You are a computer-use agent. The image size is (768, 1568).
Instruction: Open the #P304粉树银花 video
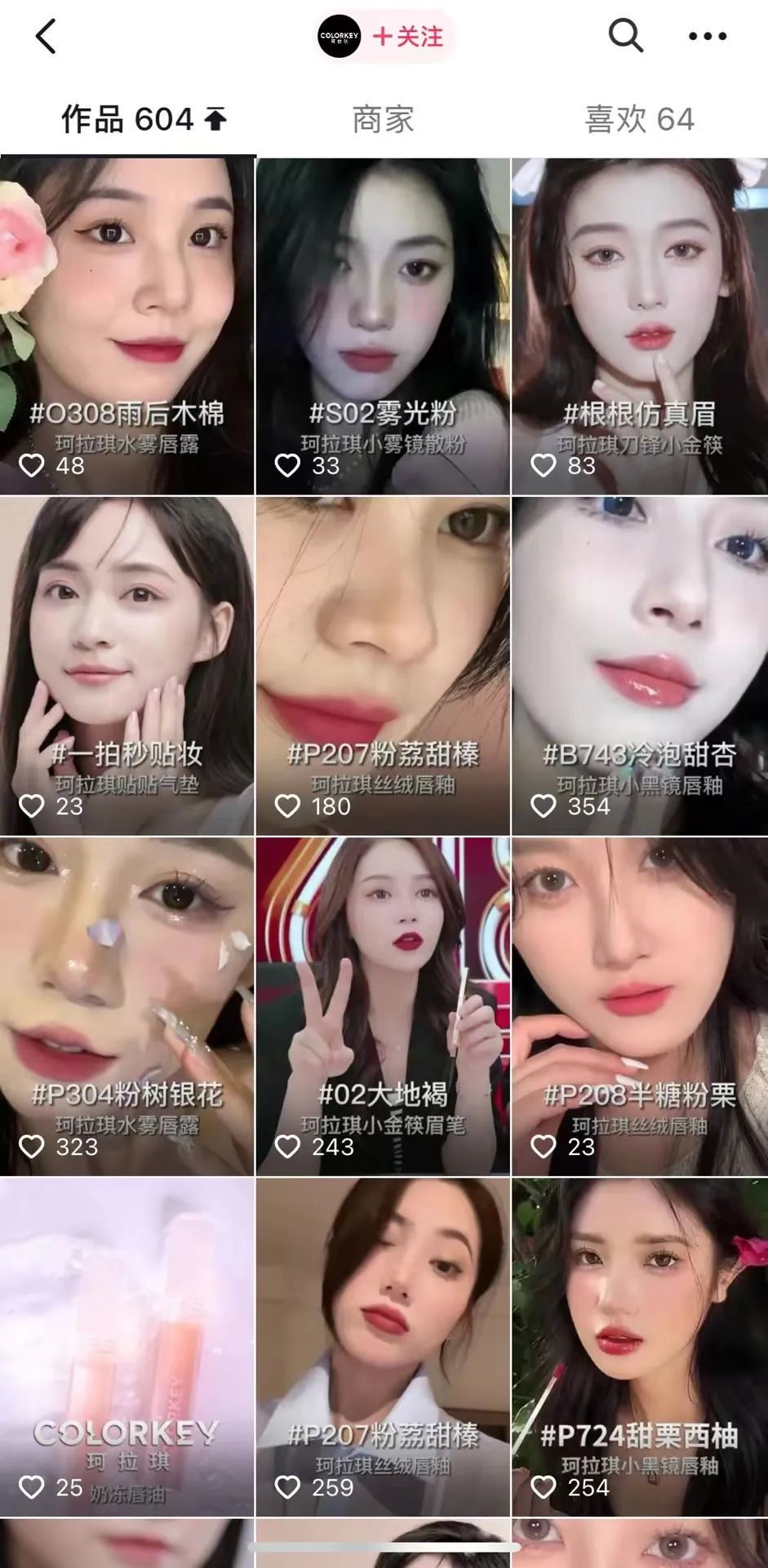(127, 1006)
